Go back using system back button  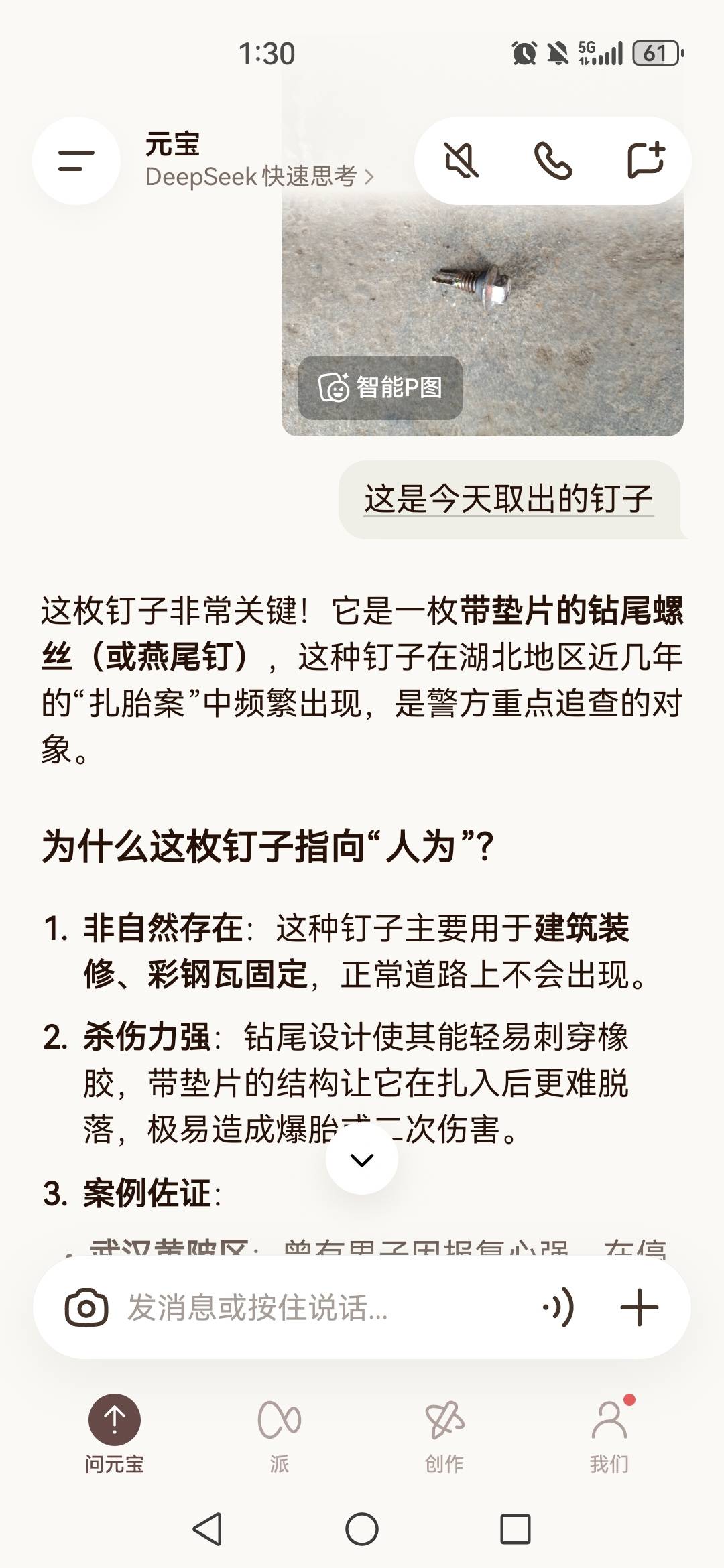(x=207, y=1529)
